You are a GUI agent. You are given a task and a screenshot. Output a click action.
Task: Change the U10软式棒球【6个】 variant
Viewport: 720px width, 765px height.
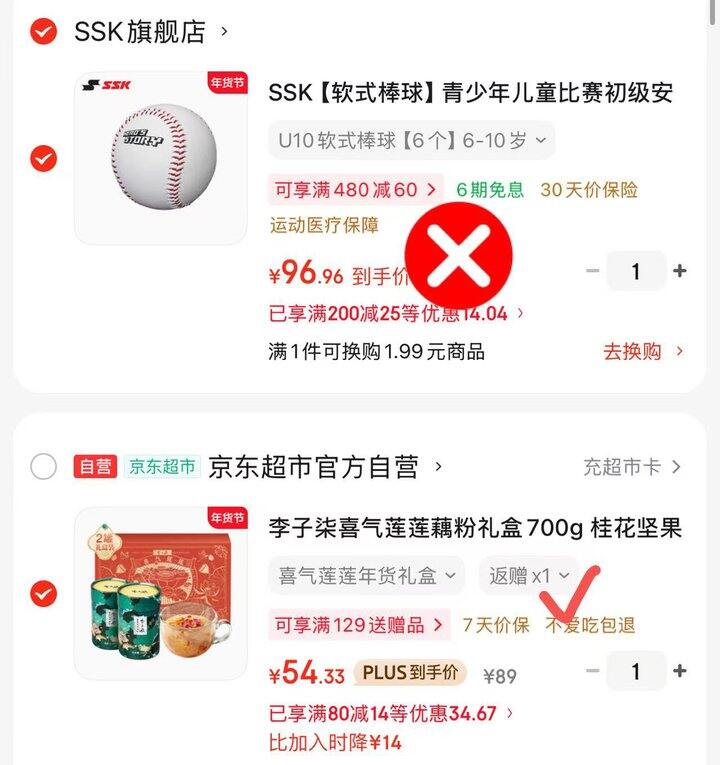411,141
